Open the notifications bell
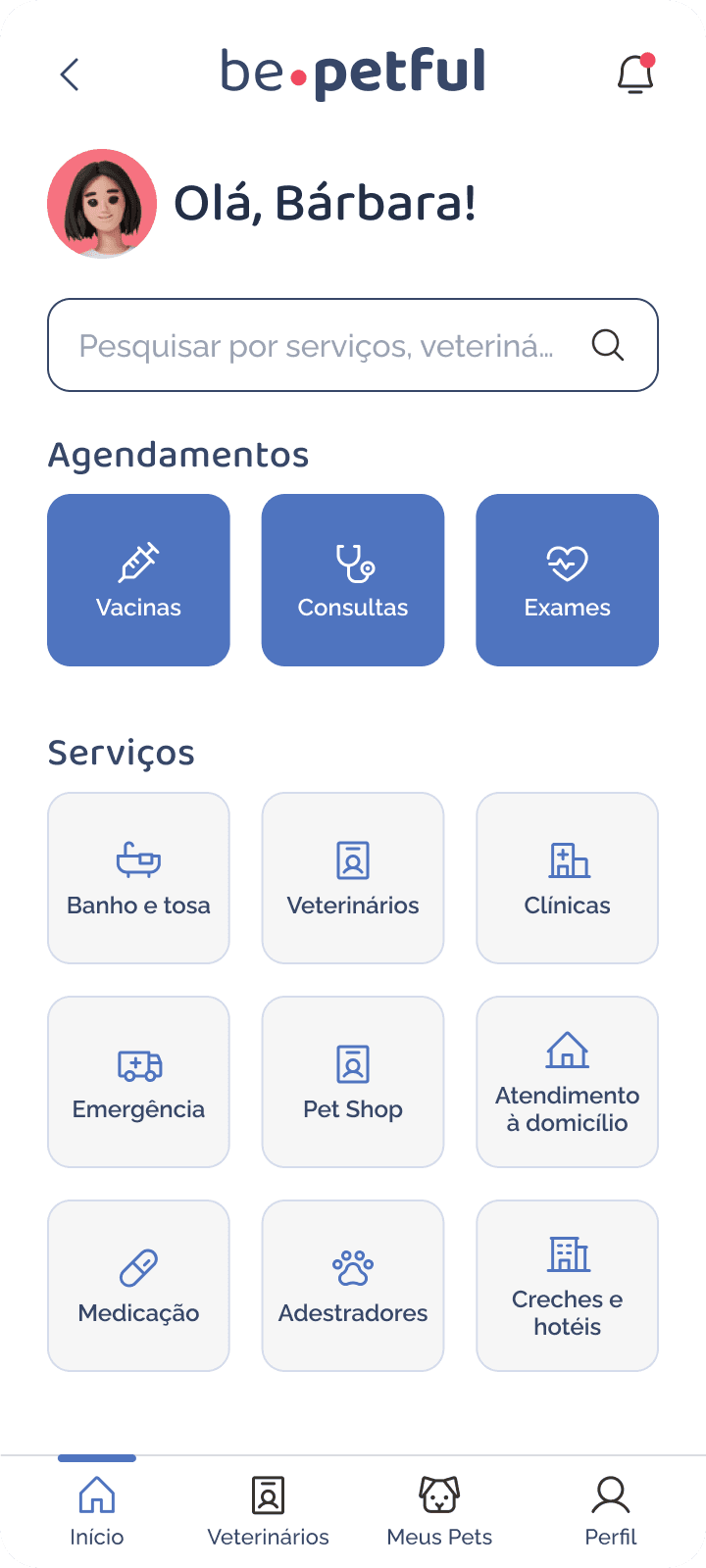706x1568 pixels. click(x=635, y=74)
